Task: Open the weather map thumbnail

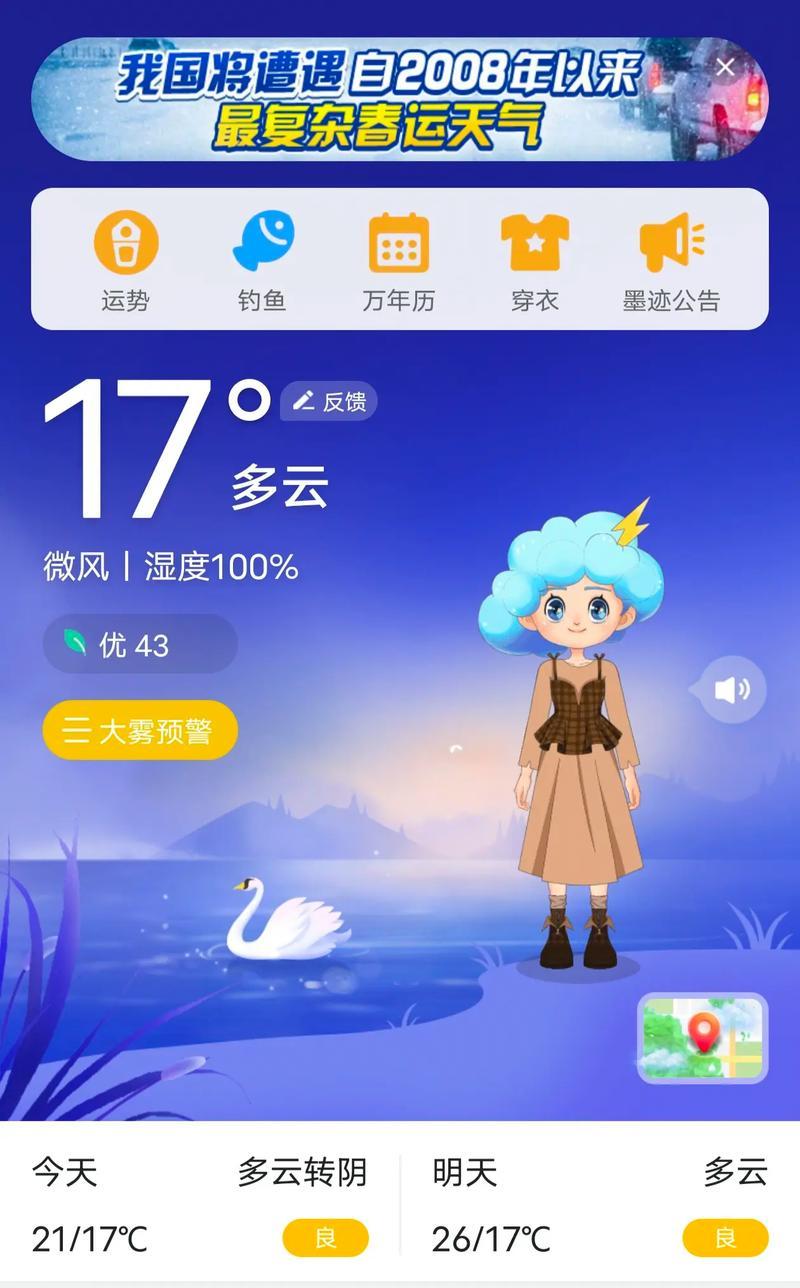Action: (x=703, y=1038)
